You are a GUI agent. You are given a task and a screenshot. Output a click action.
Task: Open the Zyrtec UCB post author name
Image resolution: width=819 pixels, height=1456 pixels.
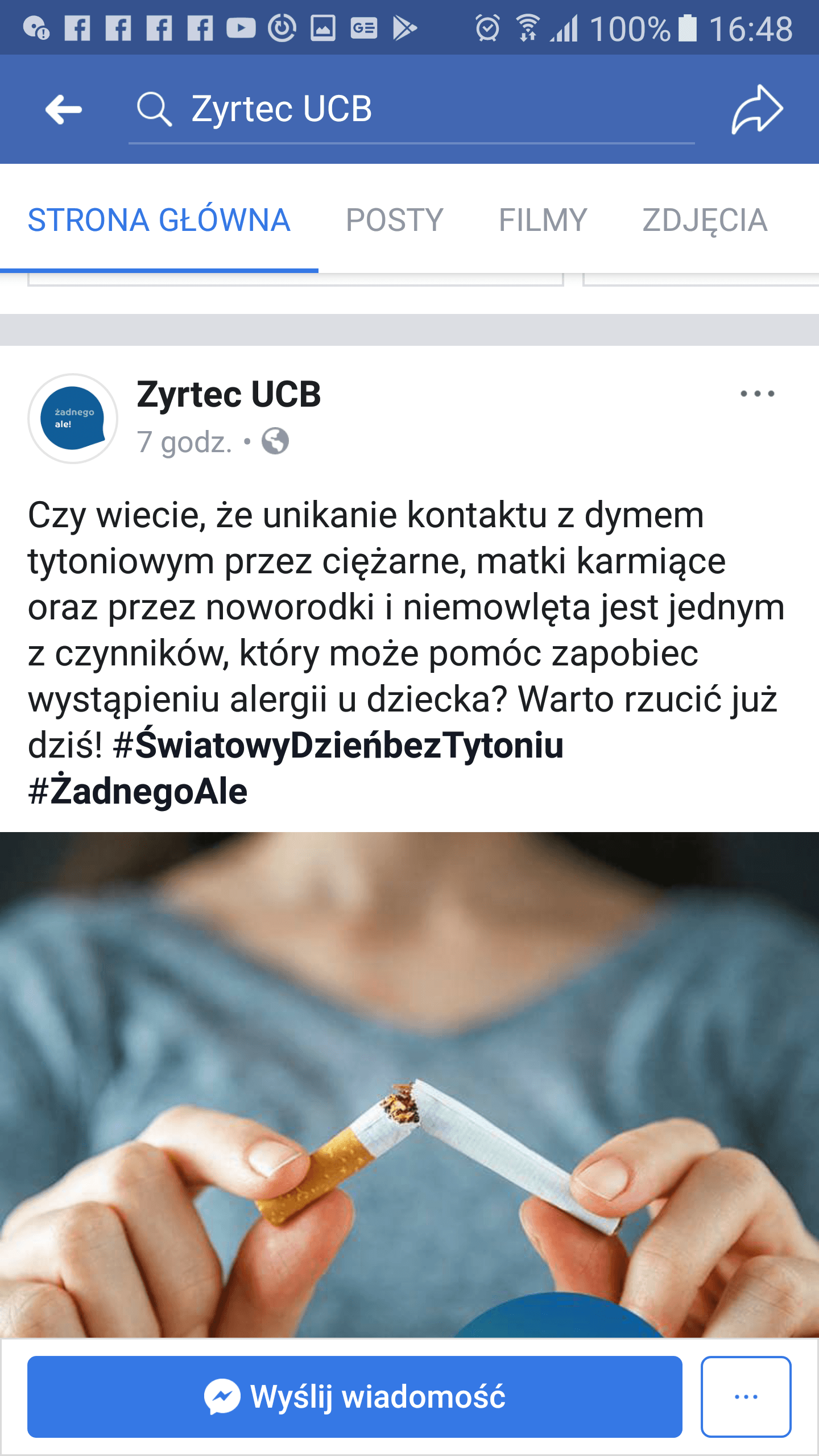pos(229,394)
